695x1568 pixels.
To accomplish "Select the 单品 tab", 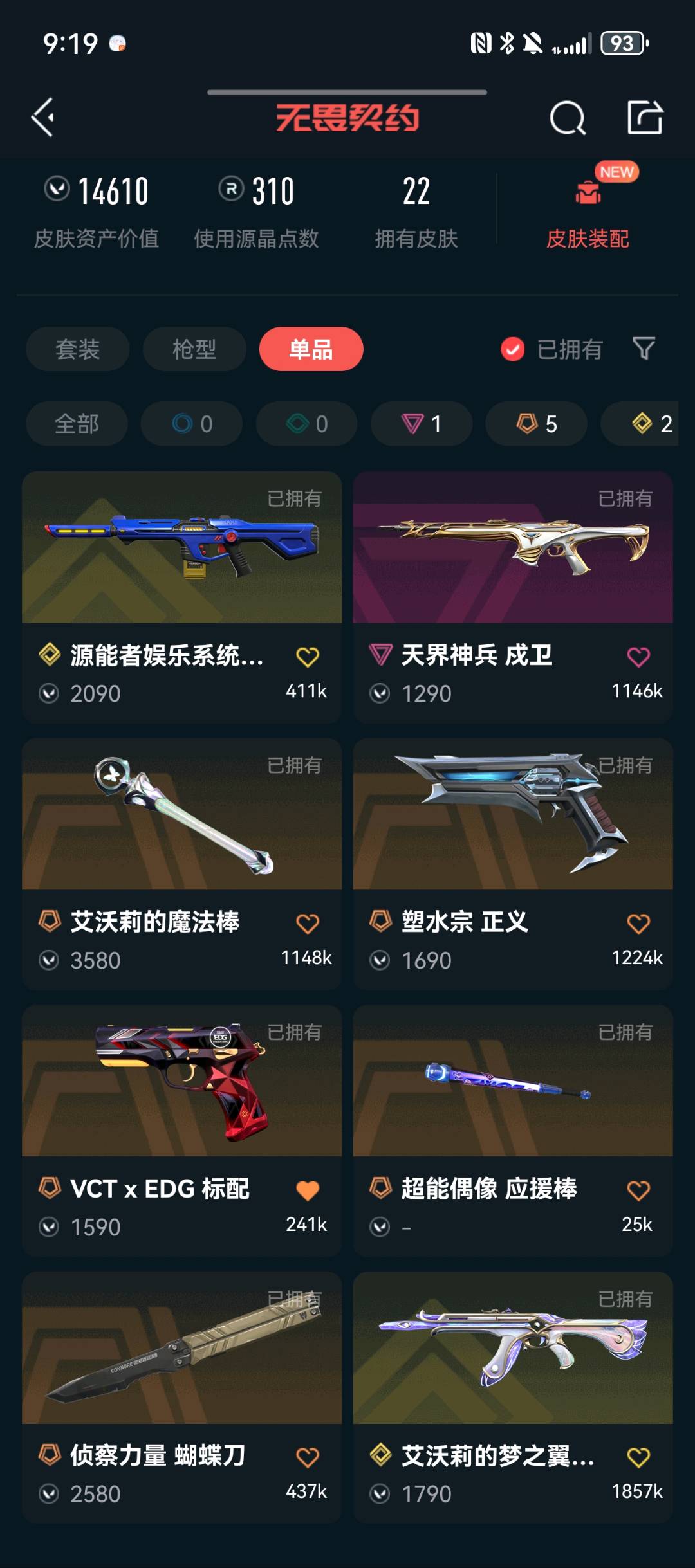I will coord(311,349).
